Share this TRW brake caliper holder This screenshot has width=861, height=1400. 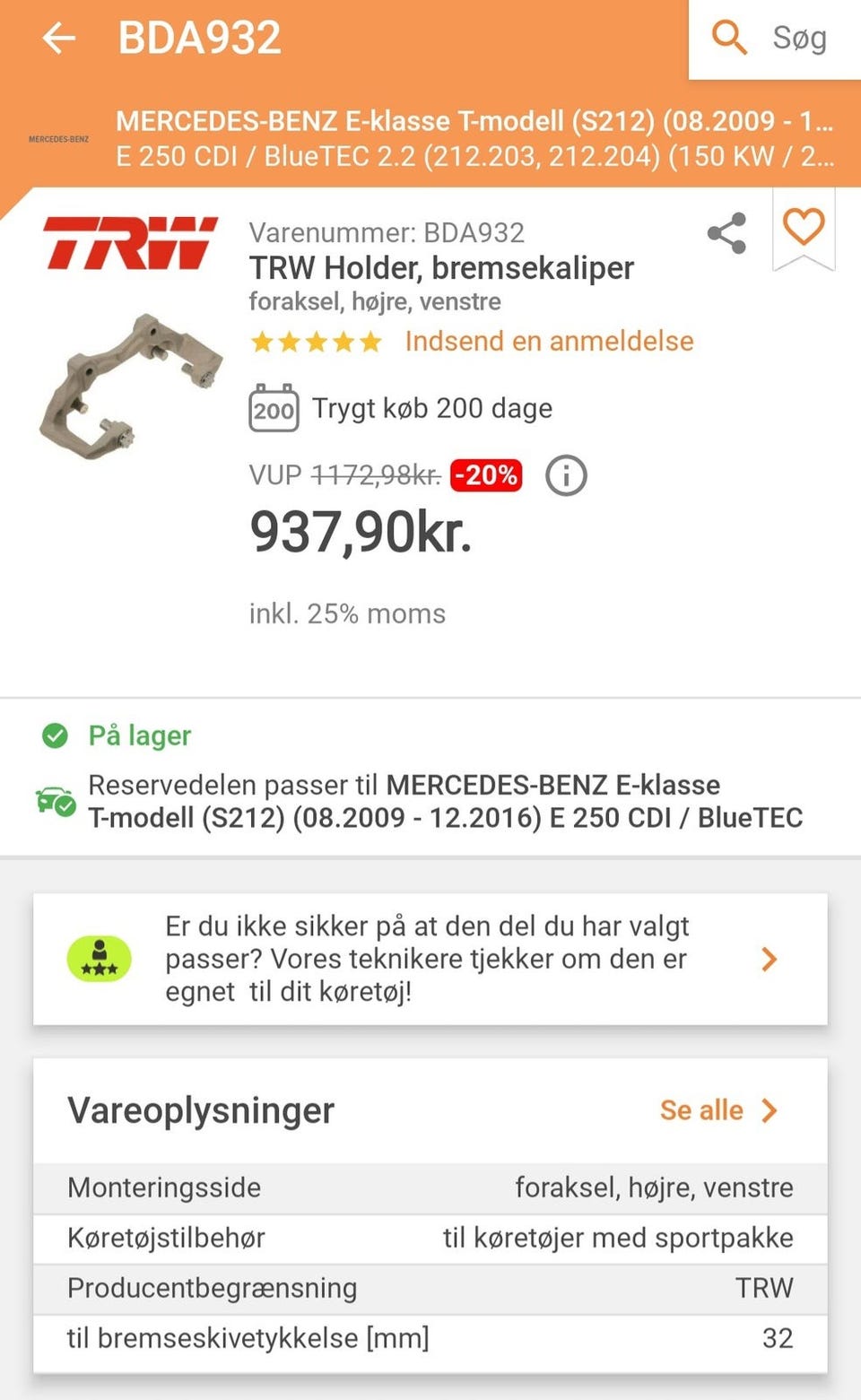point(726,233)
